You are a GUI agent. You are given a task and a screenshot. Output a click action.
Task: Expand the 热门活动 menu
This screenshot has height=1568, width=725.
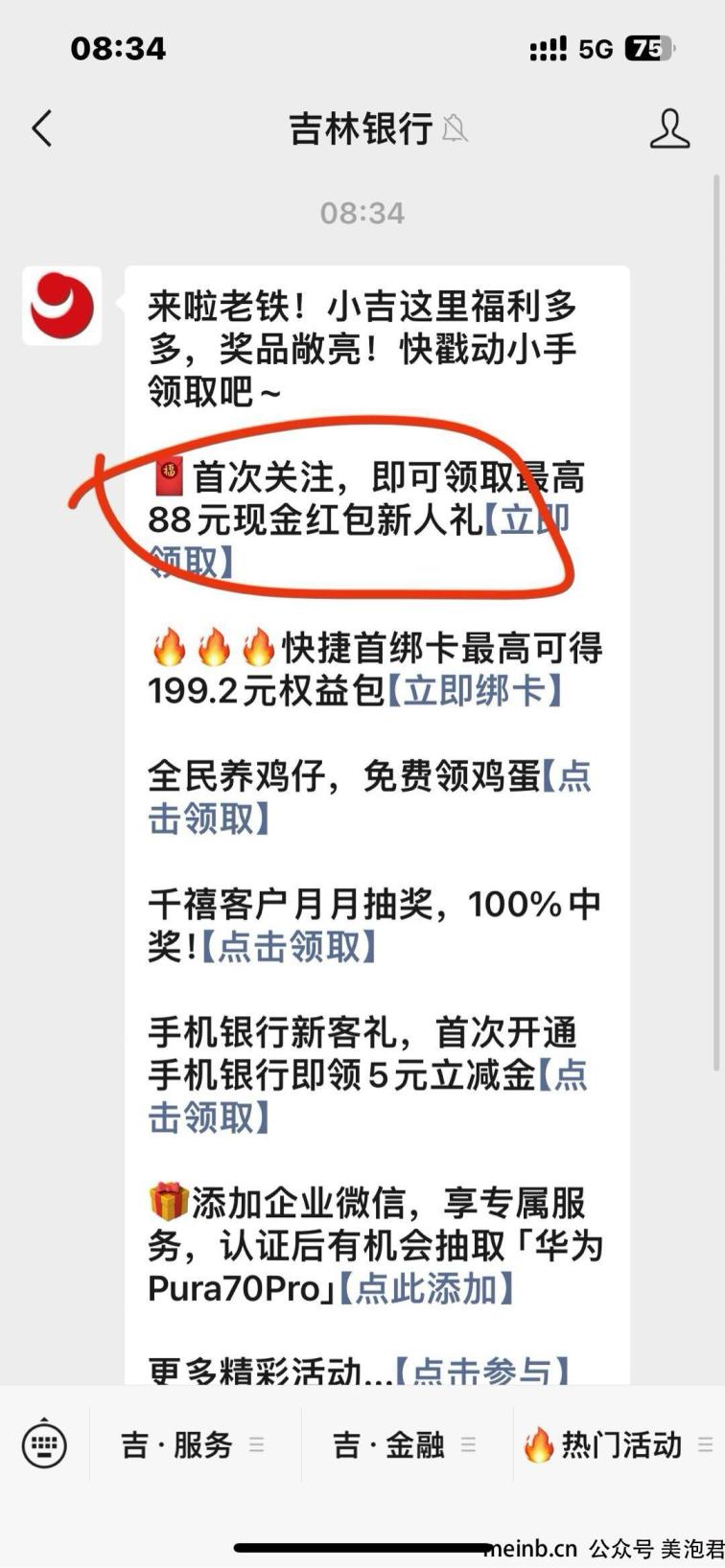[x=620, y=1444]
